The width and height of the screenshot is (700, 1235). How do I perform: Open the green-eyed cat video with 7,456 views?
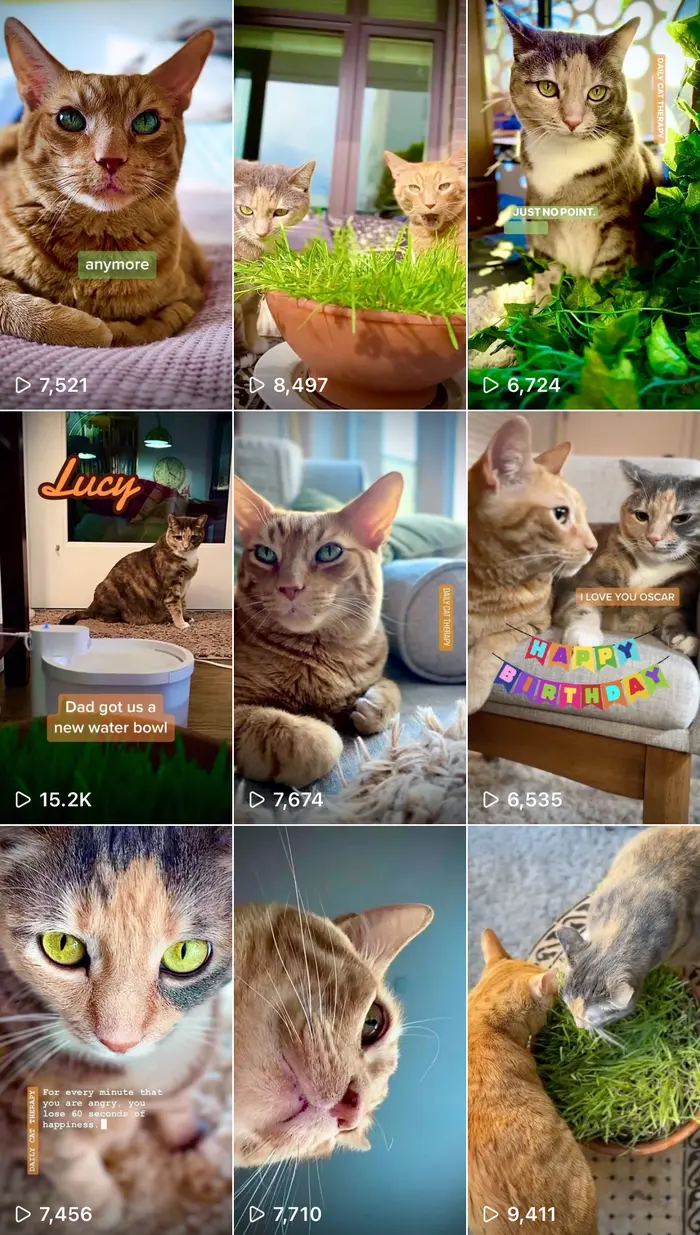(x=116, y=1030)
